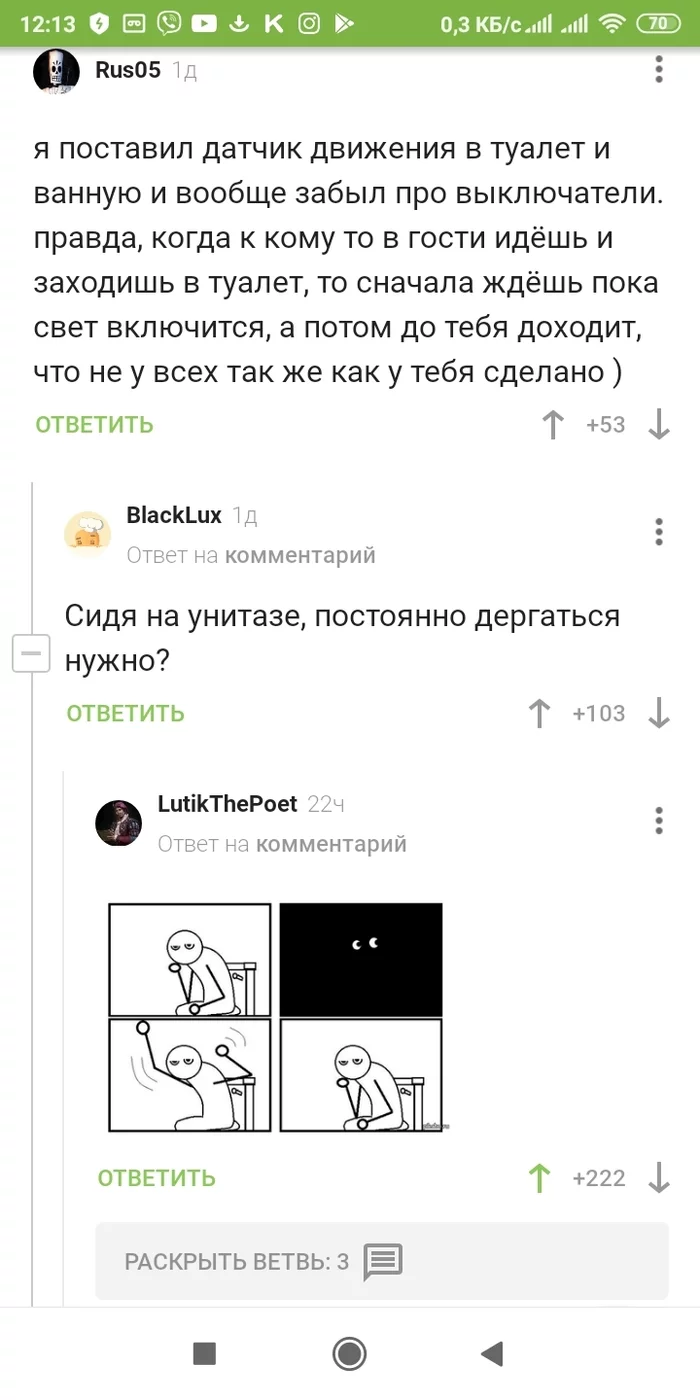Viewport: 700px width, 1400px height.
Task: Open the comic image in LutikThePoet's comment
Action: 275,1018
